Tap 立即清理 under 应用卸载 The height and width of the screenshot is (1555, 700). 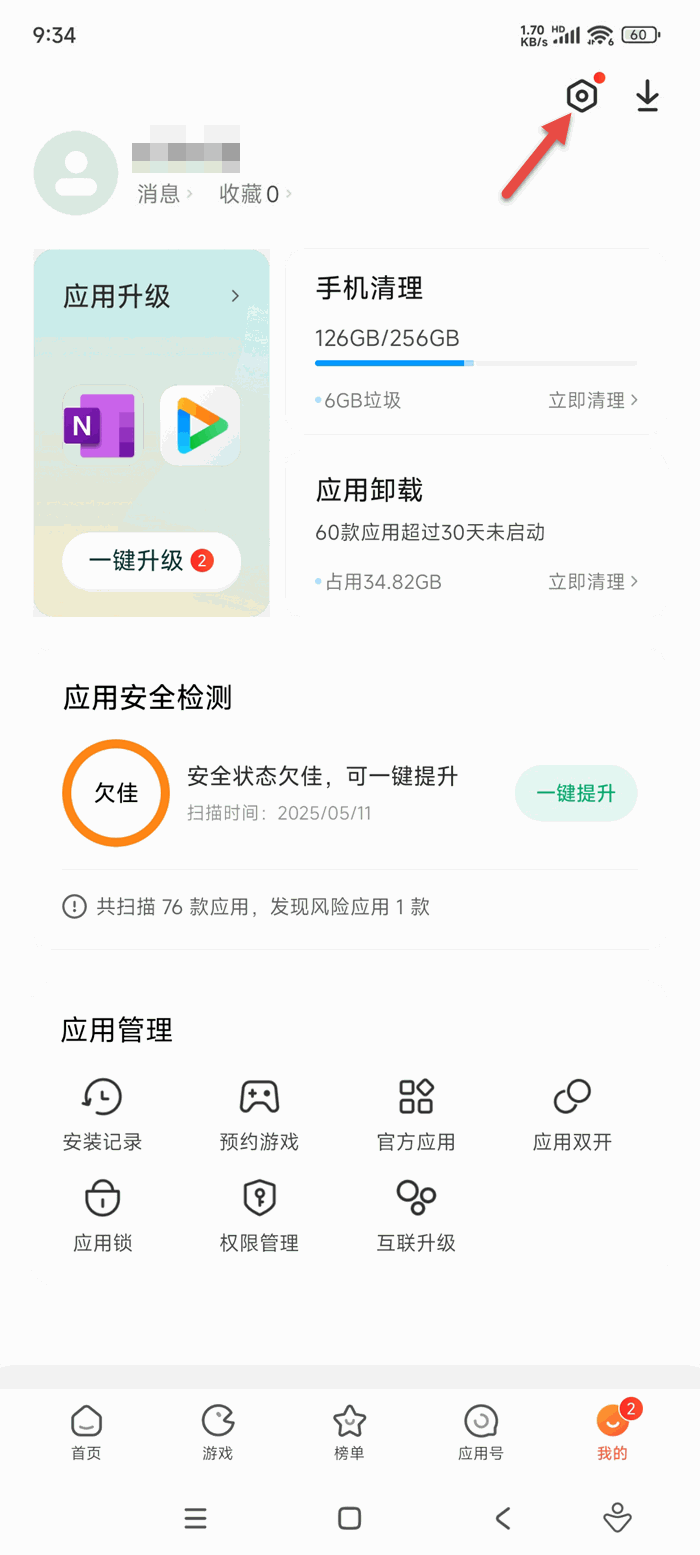click(x=593, y=581)
